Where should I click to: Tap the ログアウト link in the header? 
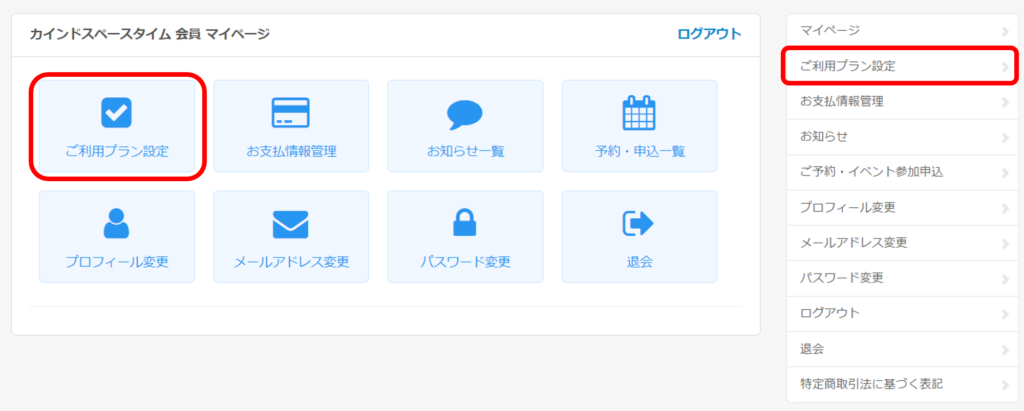709,34
